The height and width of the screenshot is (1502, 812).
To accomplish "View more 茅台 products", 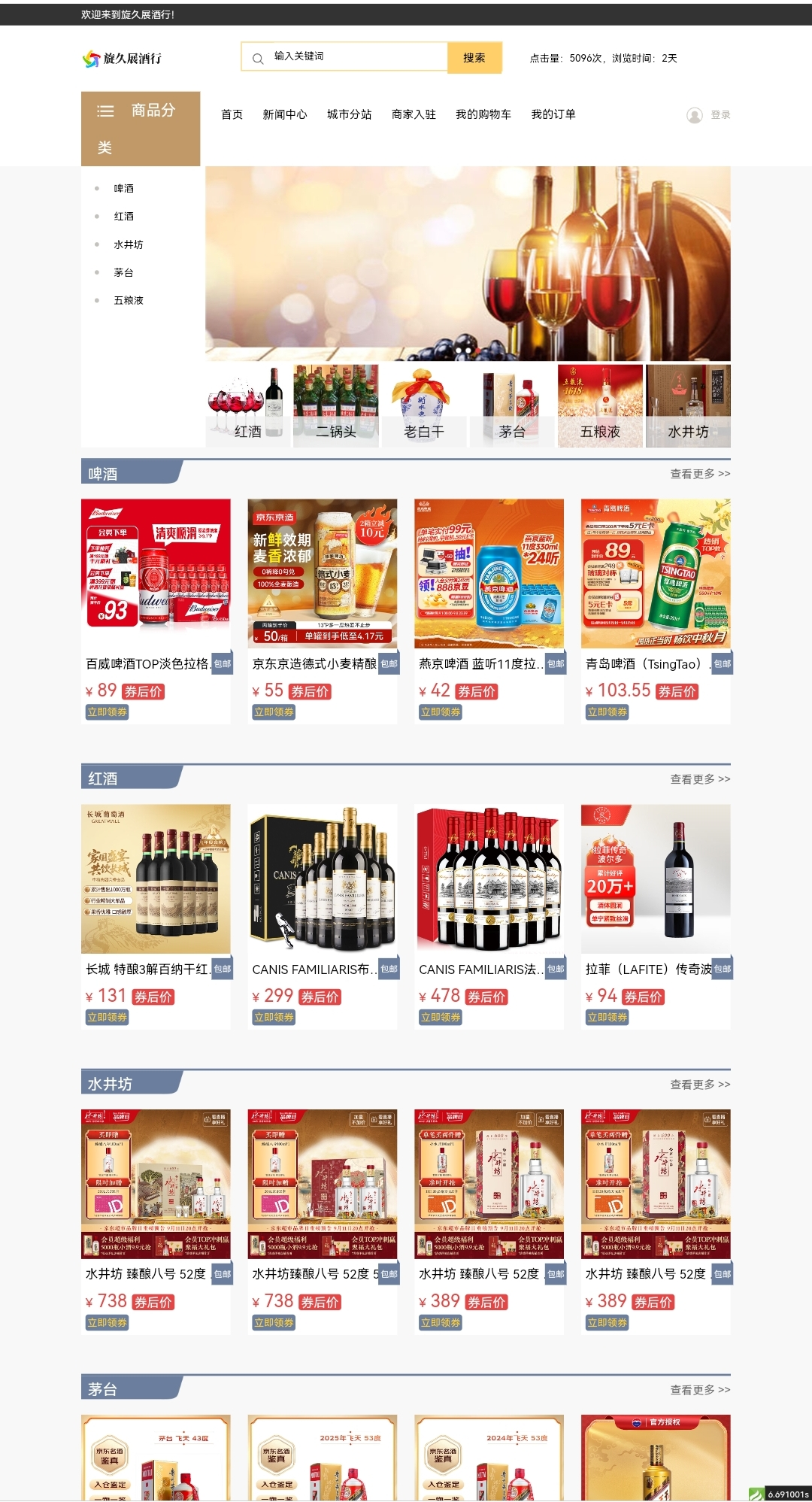I will point(700,1390).
